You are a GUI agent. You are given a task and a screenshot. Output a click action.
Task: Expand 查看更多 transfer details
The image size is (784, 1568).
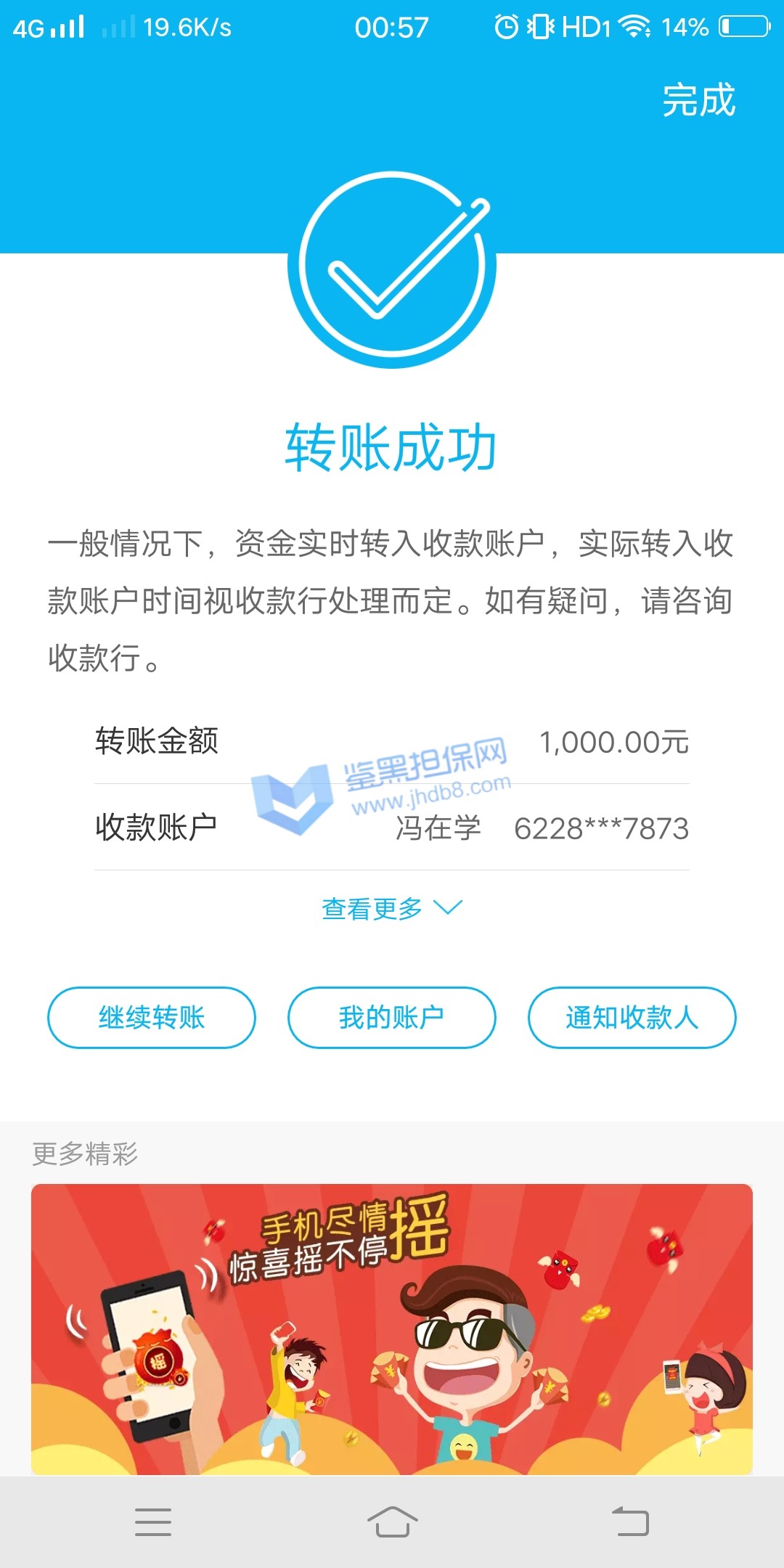(x=391, y=908)
